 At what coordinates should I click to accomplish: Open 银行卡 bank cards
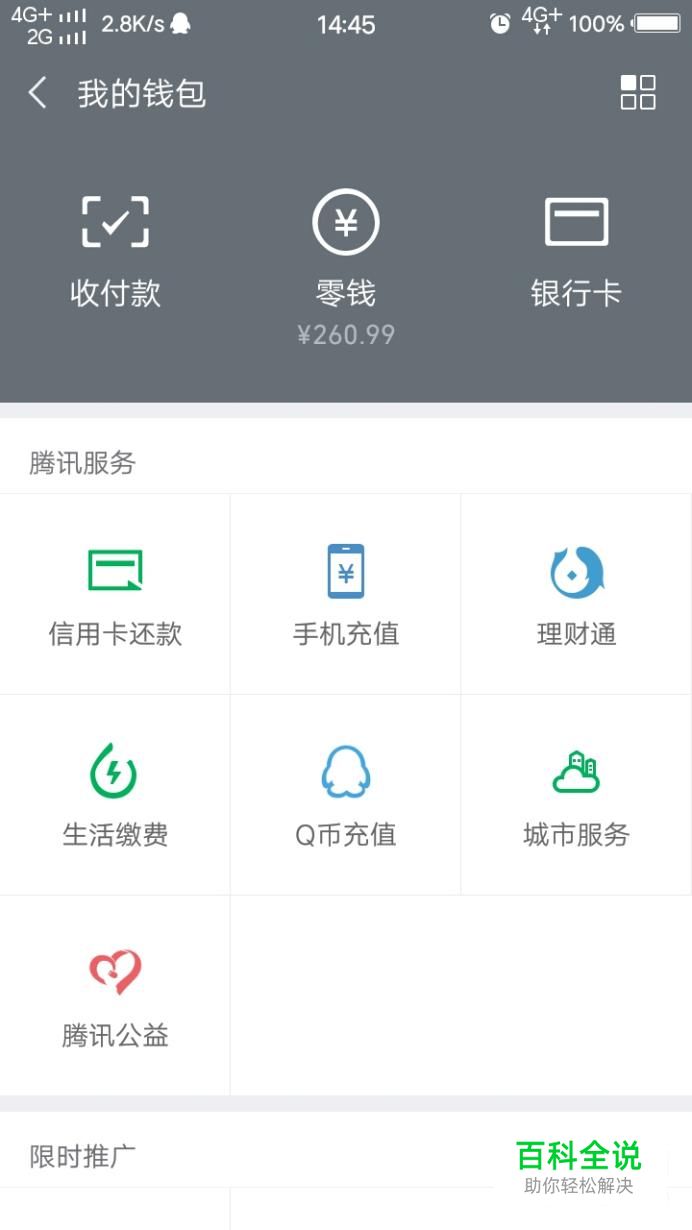coord(576,250)
